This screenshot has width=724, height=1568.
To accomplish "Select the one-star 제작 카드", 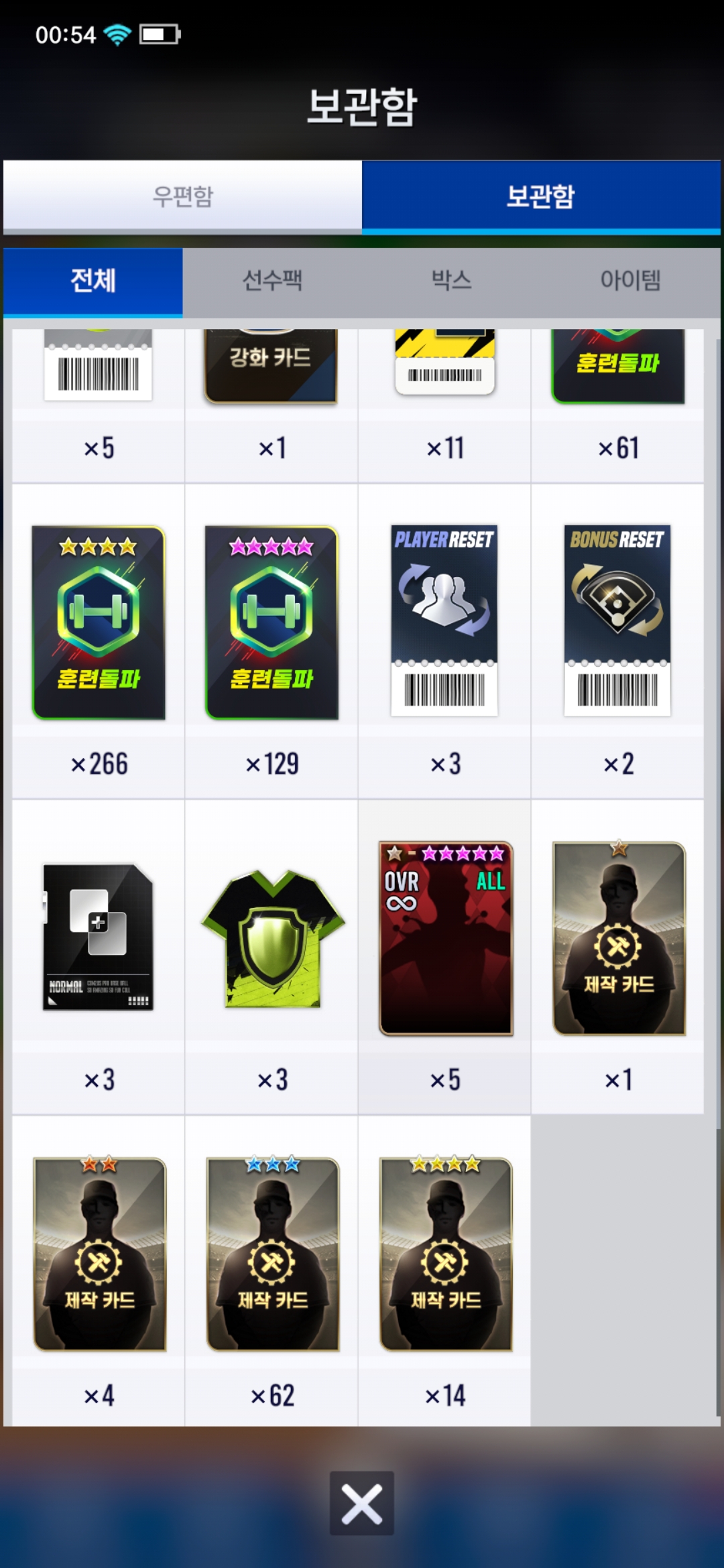I will coord(619,938).
